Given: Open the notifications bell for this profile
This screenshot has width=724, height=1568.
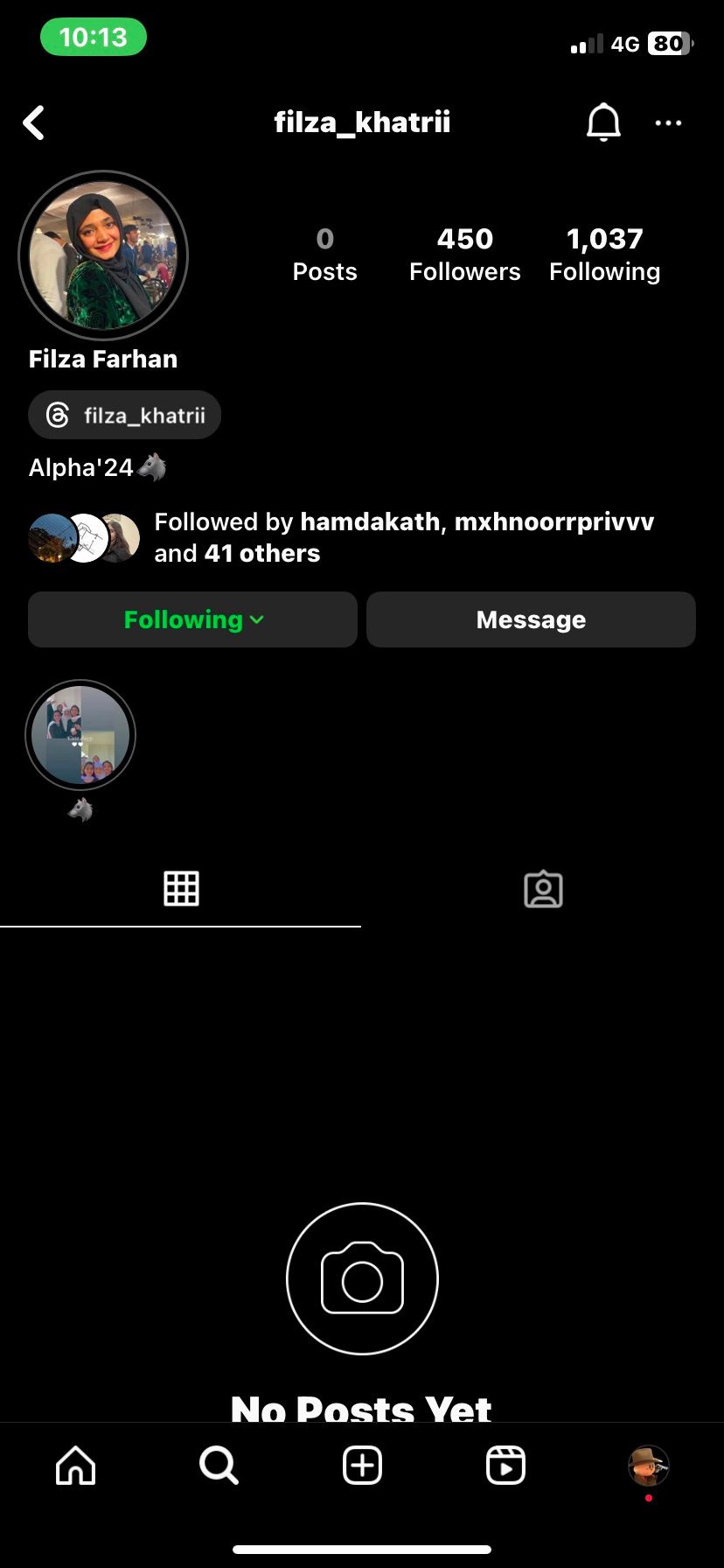Looking at the screenshot, I should click(x=603, y=122).
